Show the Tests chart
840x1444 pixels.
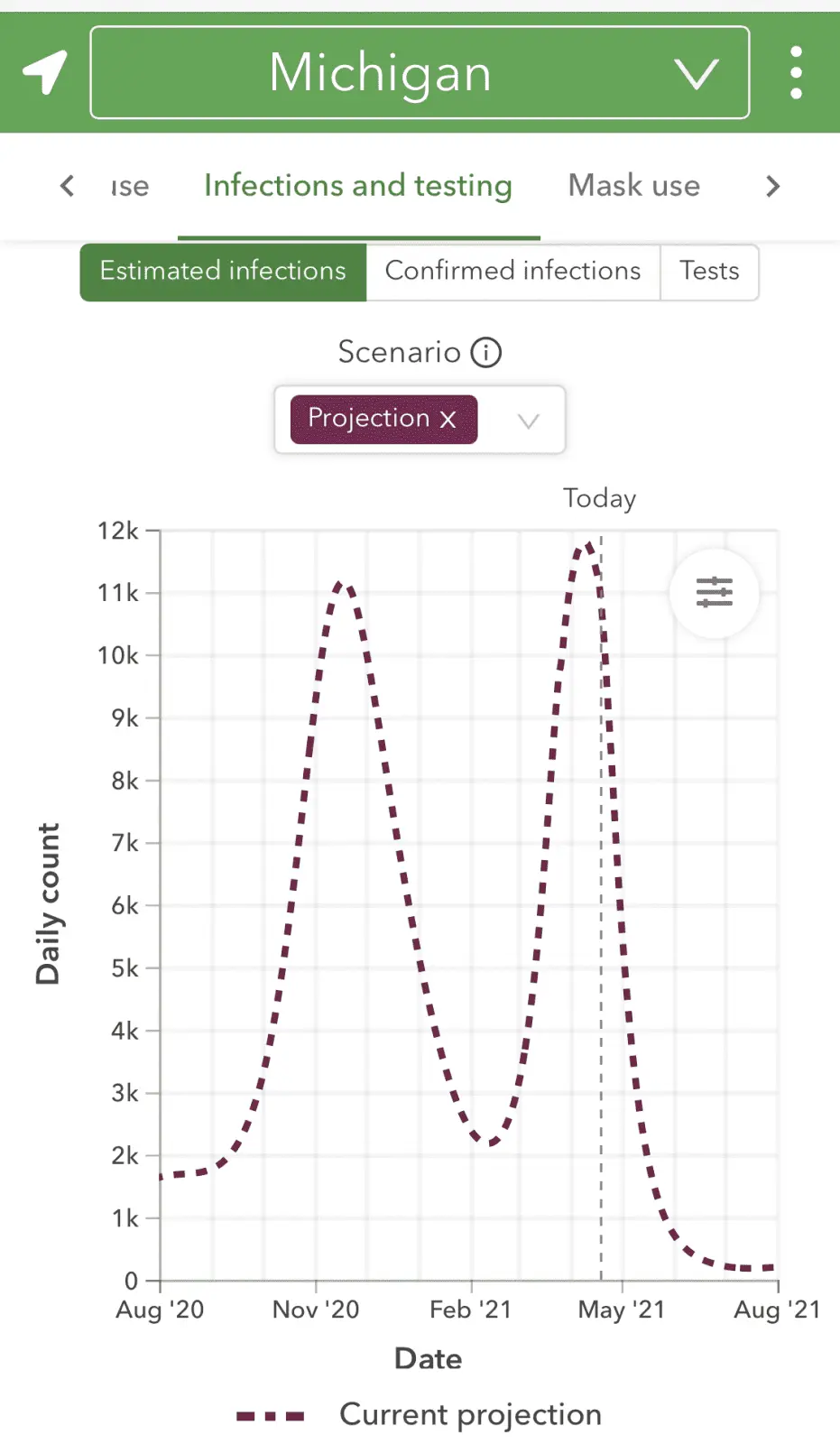pyautogui.click(x=709, y=272)
